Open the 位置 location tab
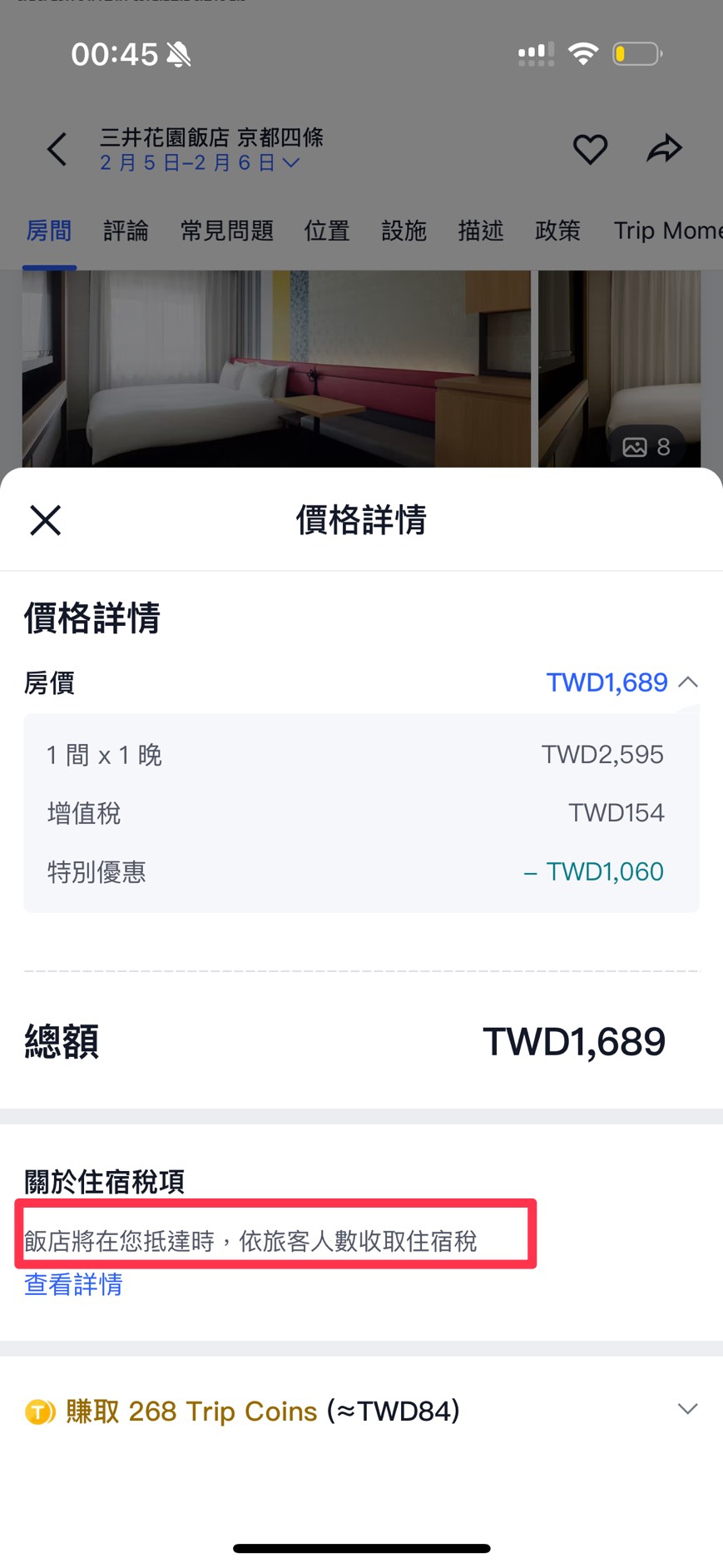723x1568 pixels. point(327,231)
